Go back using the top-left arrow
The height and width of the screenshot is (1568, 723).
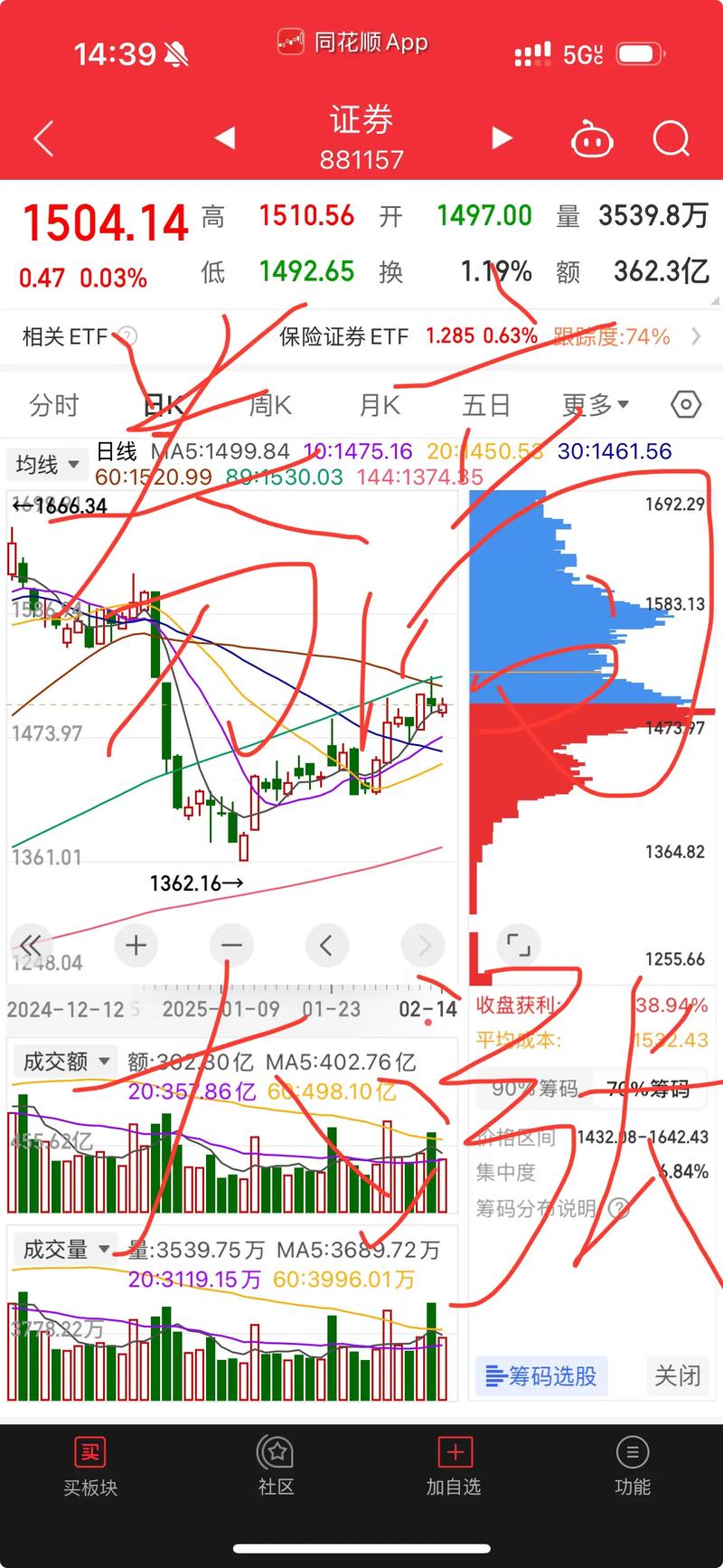coord(43,139)
